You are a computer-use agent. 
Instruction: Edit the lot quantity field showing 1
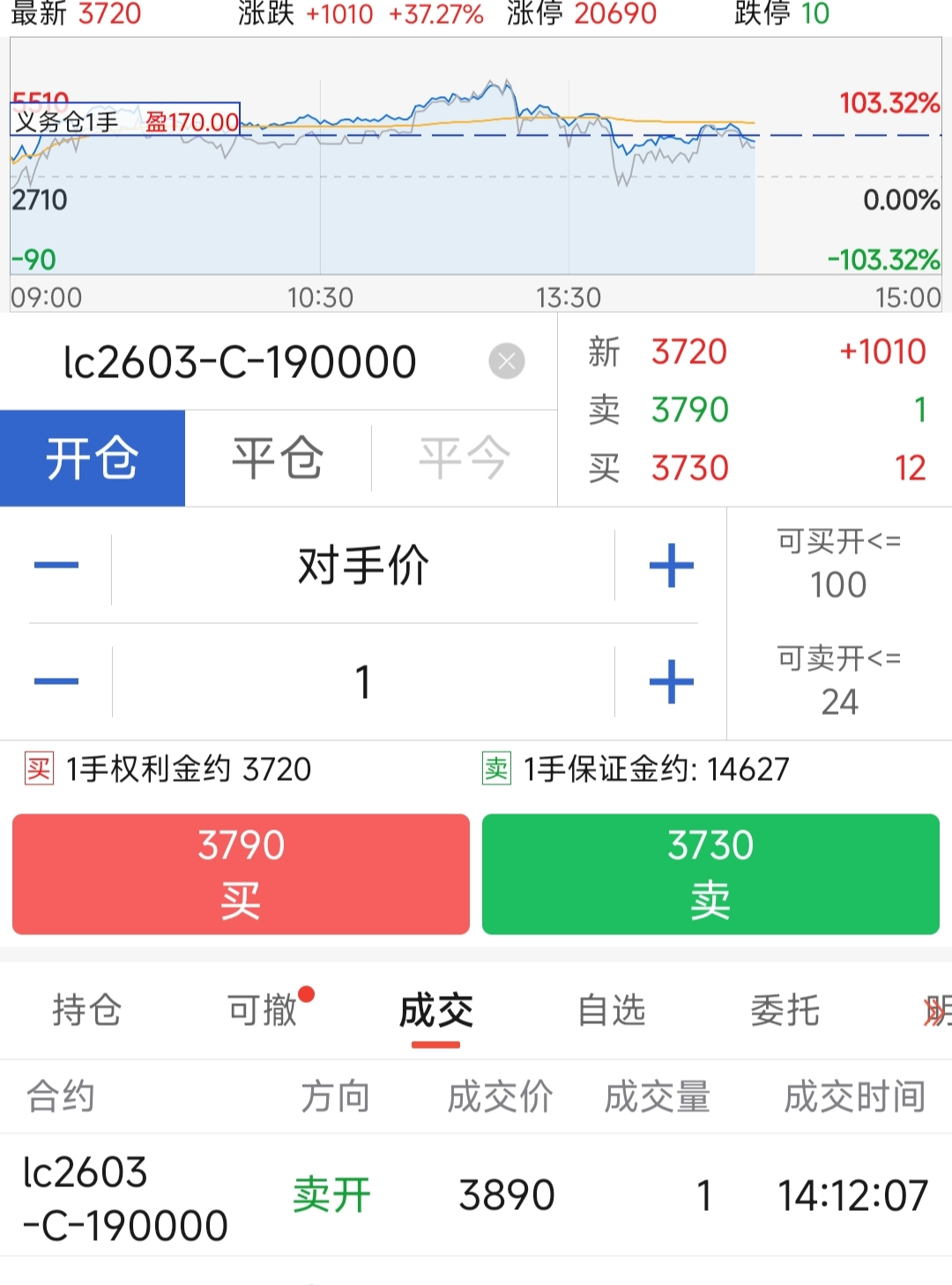coord(363,681)
